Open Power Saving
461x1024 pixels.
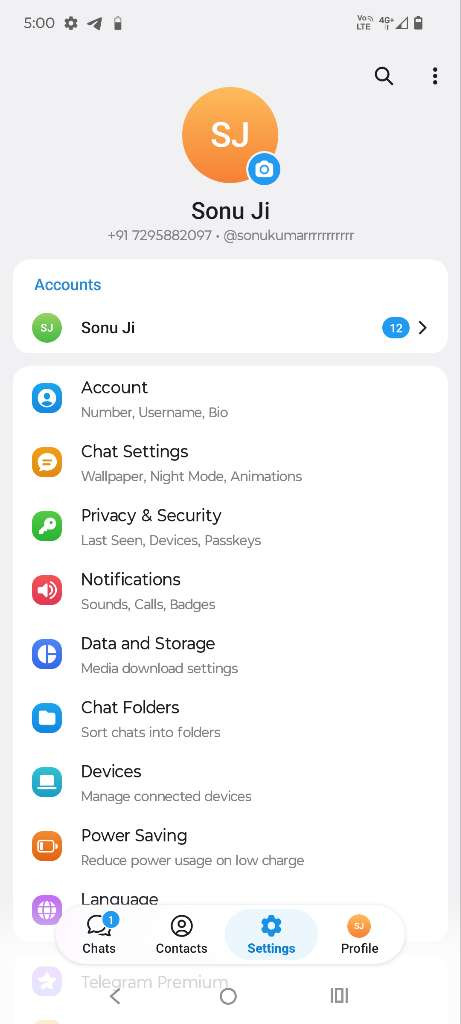tap(230, 846)
